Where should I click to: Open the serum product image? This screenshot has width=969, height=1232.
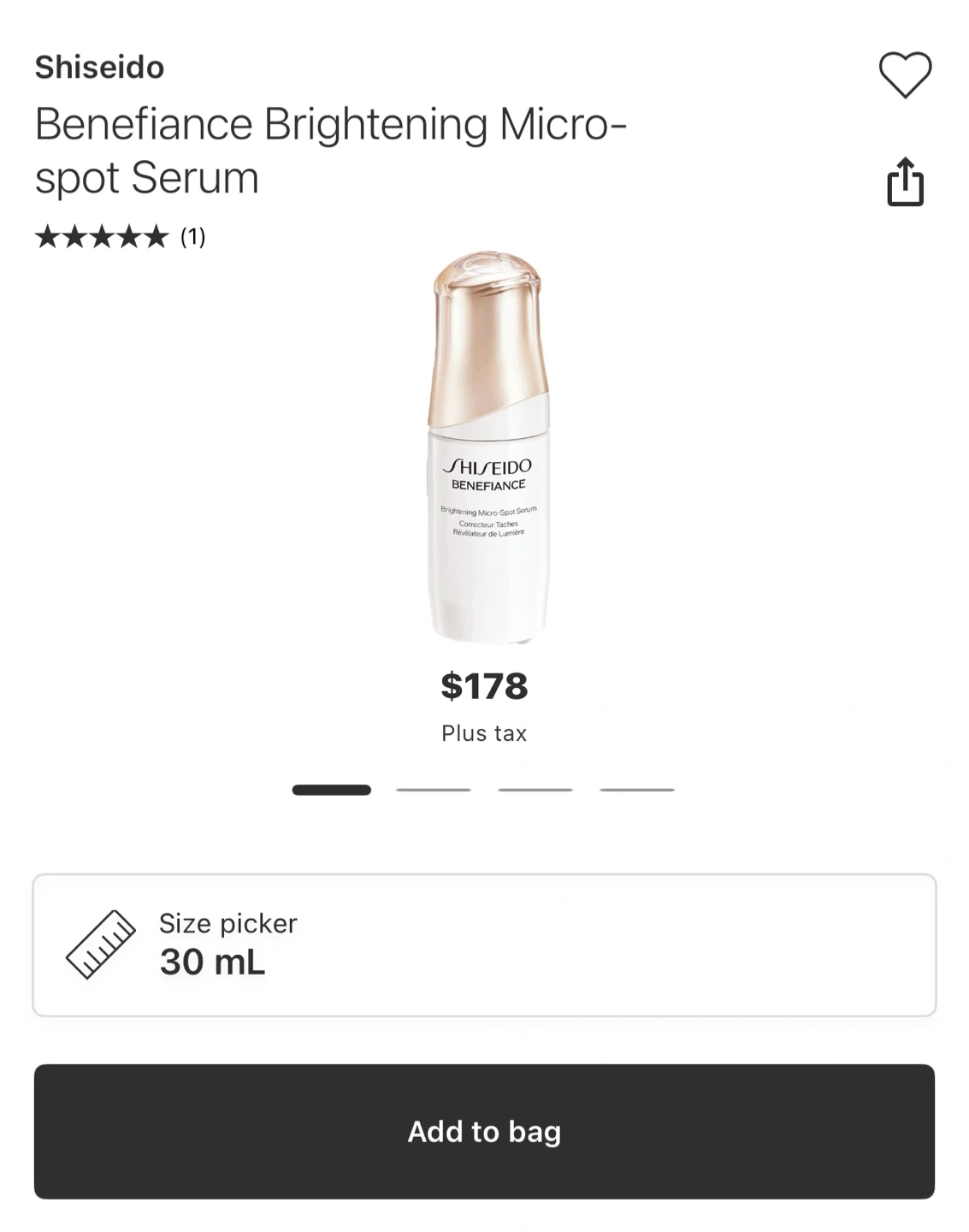coord(488,447)
